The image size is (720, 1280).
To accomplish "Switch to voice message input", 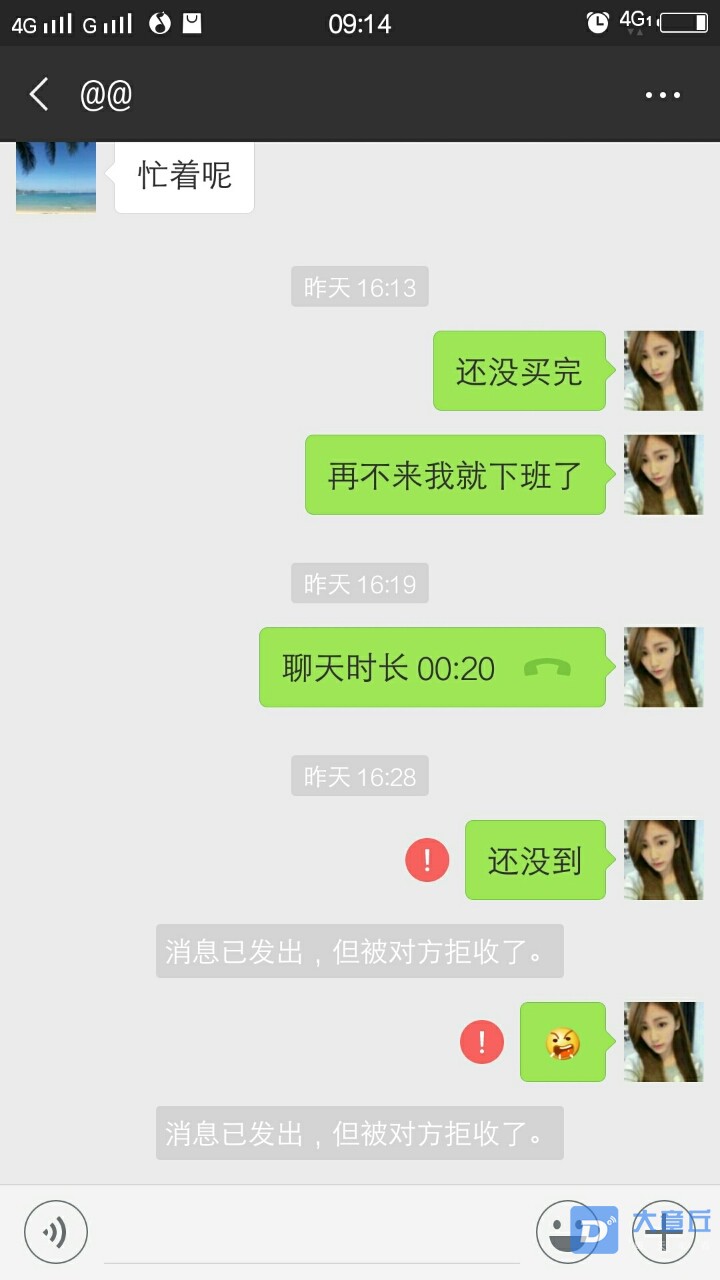I will [56, 1232].
